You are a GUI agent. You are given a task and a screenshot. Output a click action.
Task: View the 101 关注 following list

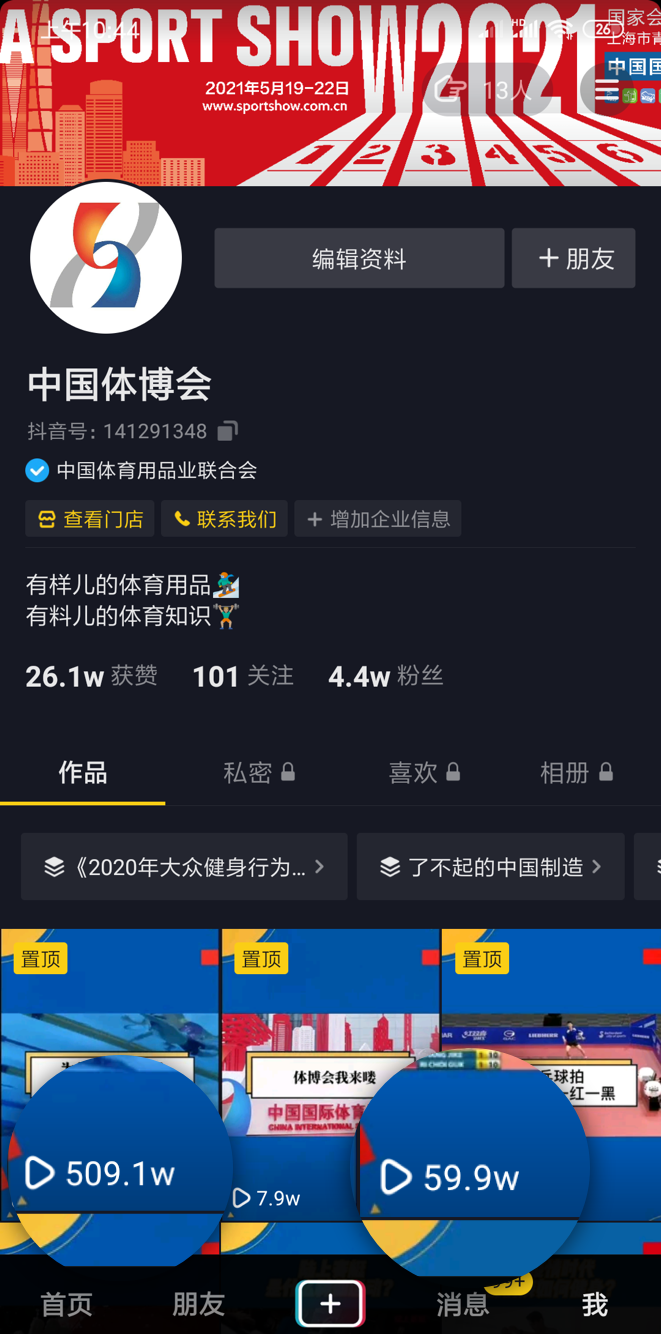pyautogui.click(x=242, y=677)
